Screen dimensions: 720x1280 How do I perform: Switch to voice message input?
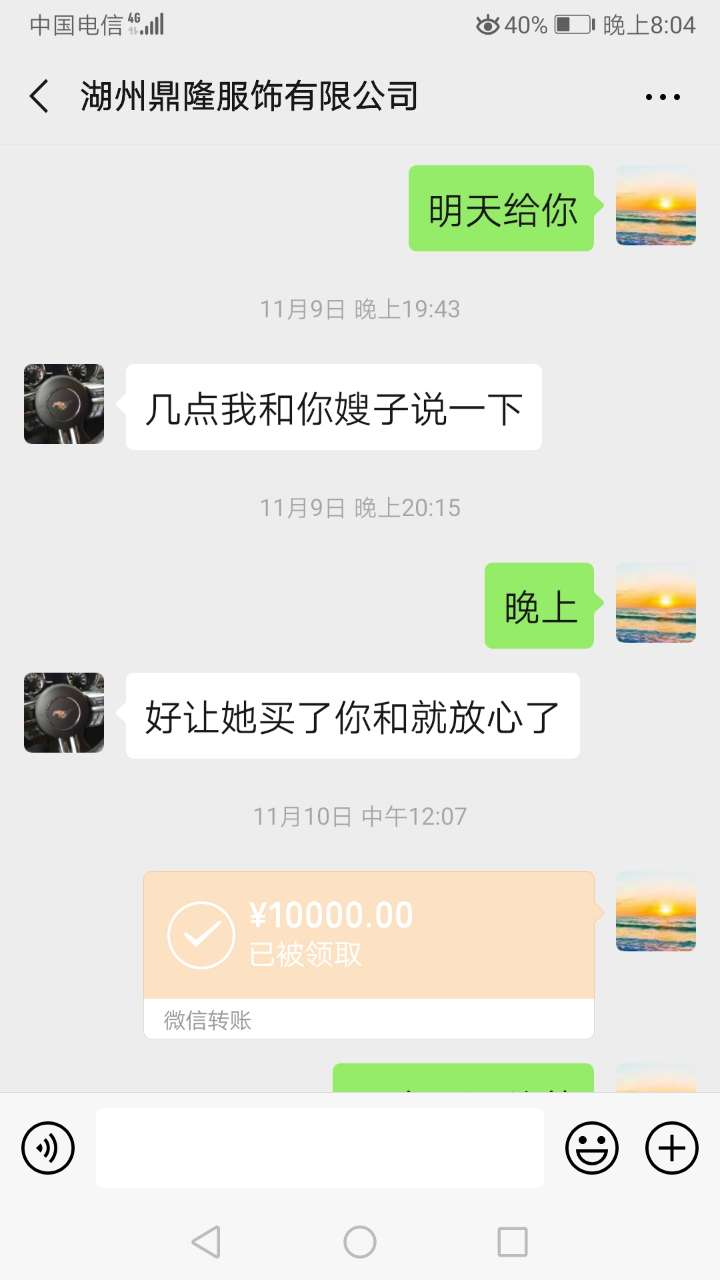click(48, 1148)
